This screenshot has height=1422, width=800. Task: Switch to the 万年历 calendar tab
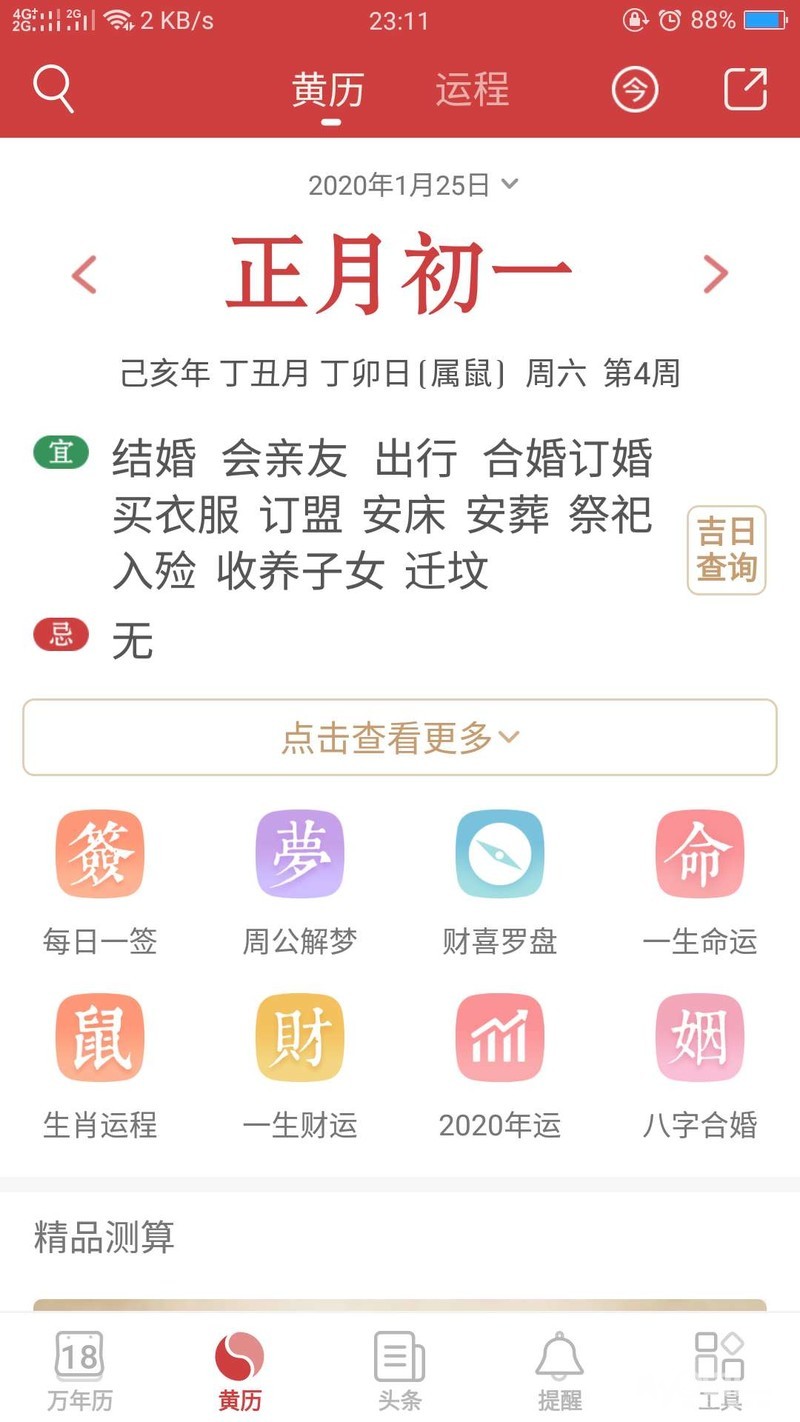[80, 1370]
